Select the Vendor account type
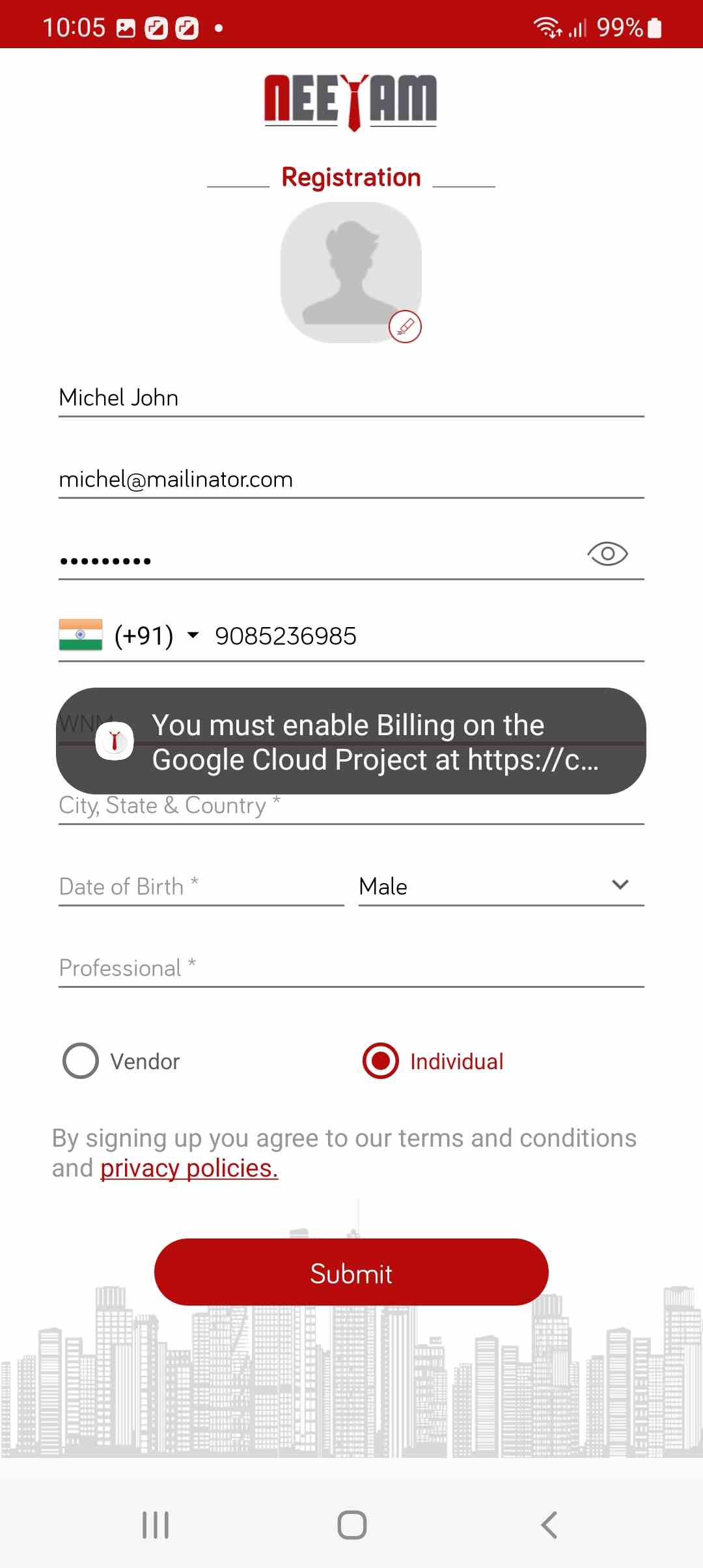Viewport: 703px width, 1568px height. point(81,1061)
